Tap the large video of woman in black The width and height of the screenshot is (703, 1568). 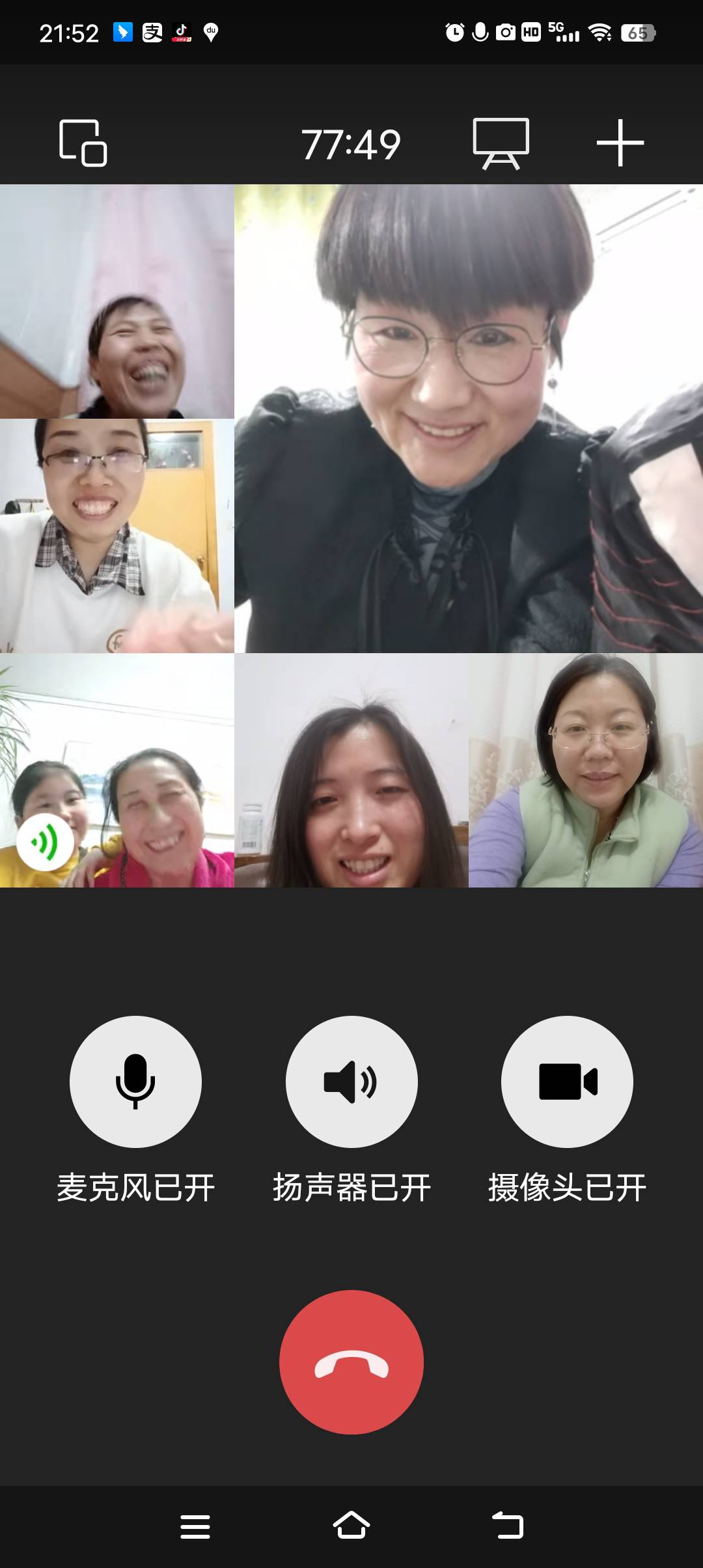pos(469,419)
